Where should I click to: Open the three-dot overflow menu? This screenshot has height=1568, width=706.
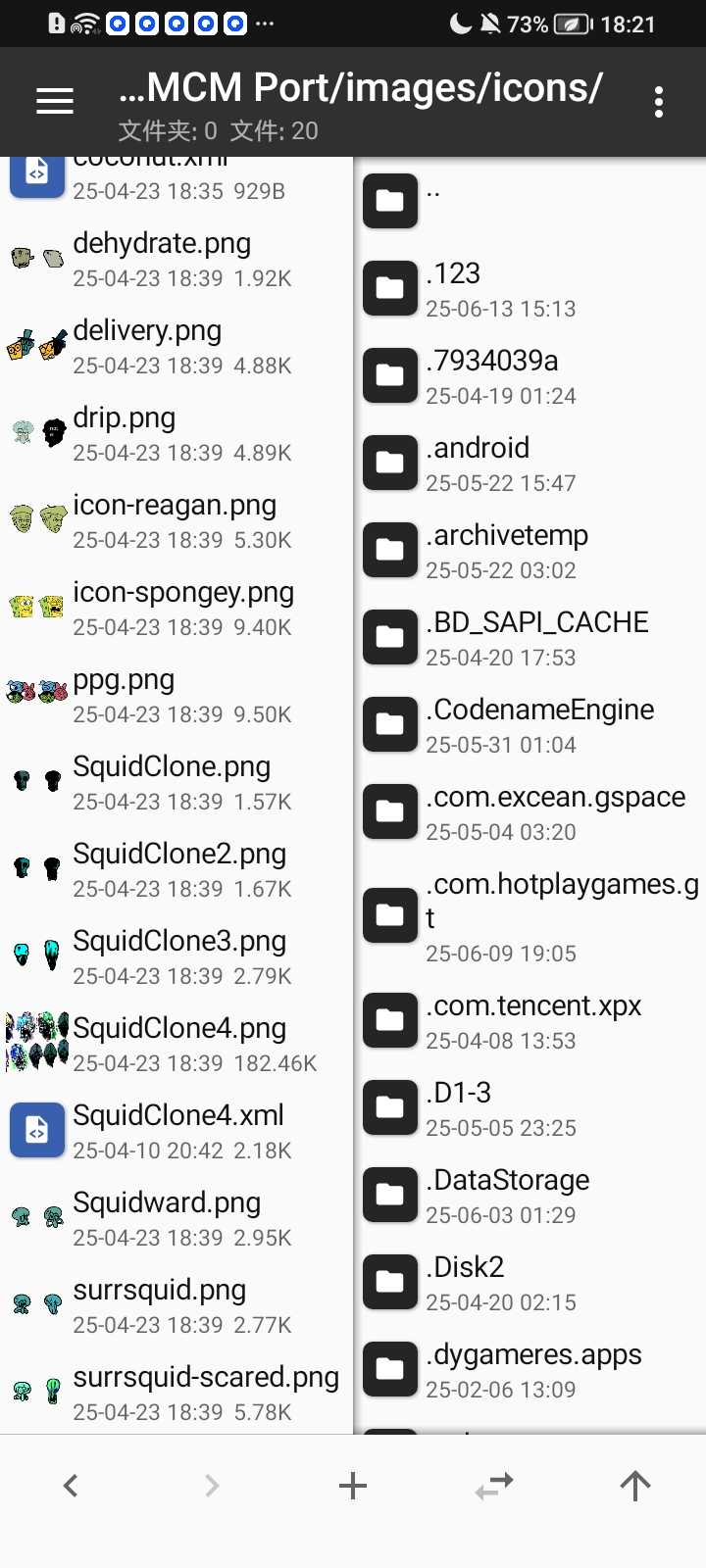pos(658,102)
